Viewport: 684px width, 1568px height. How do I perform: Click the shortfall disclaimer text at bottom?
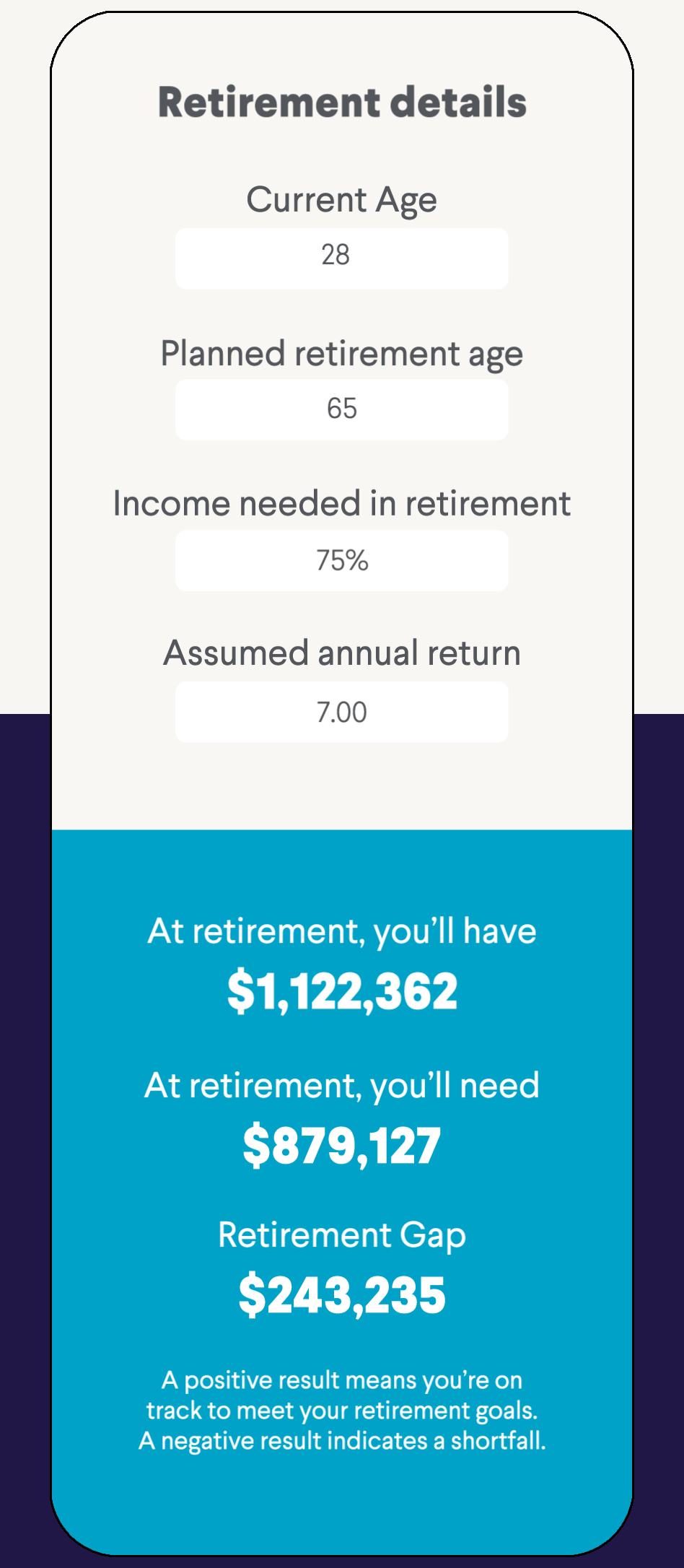tap(342, 1410)
